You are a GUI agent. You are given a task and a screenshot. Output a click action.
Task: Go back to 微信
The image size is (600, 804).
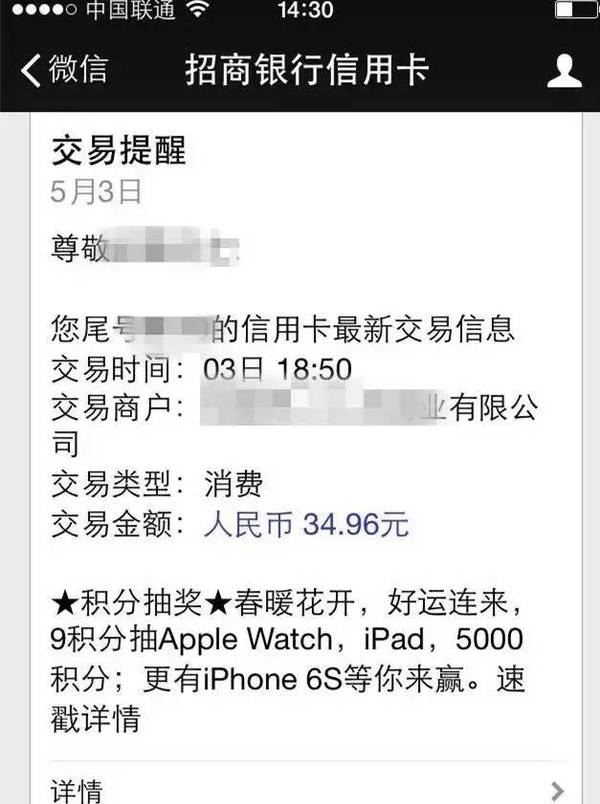[x=64, y=70]
